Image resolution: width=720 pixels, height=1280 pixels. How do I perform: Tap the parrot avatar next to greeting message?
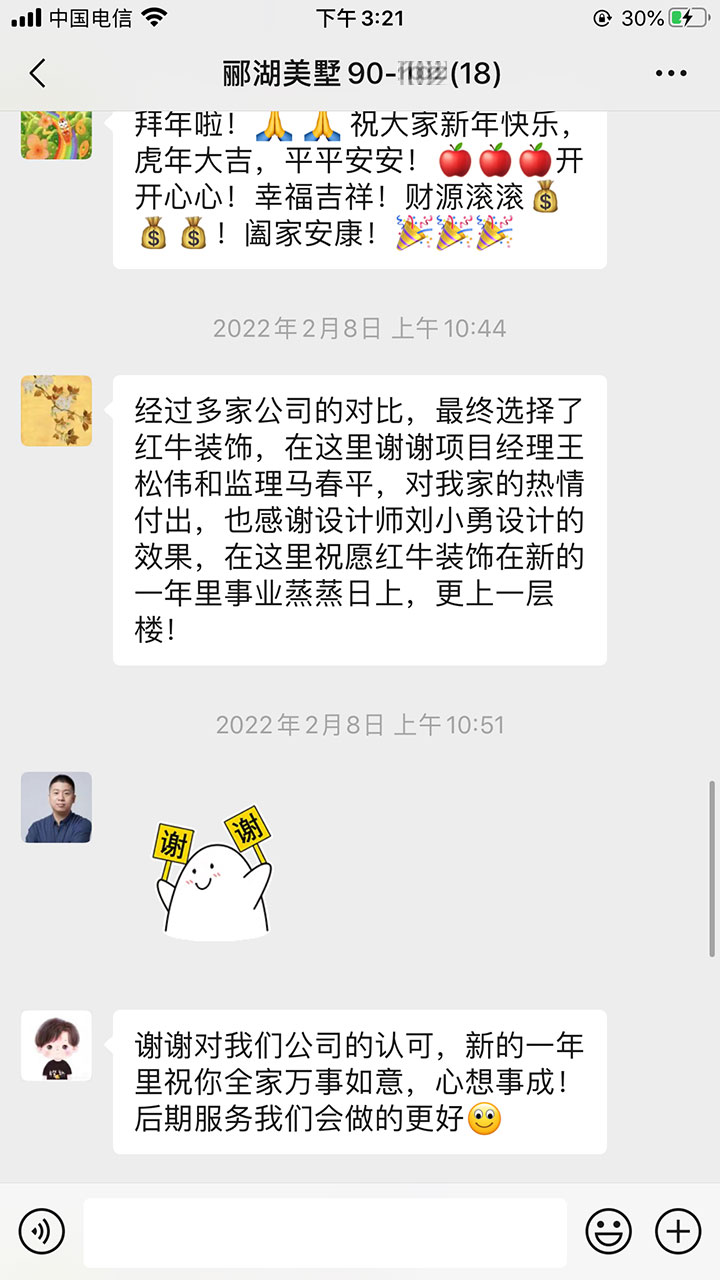(x=56, y=134)
